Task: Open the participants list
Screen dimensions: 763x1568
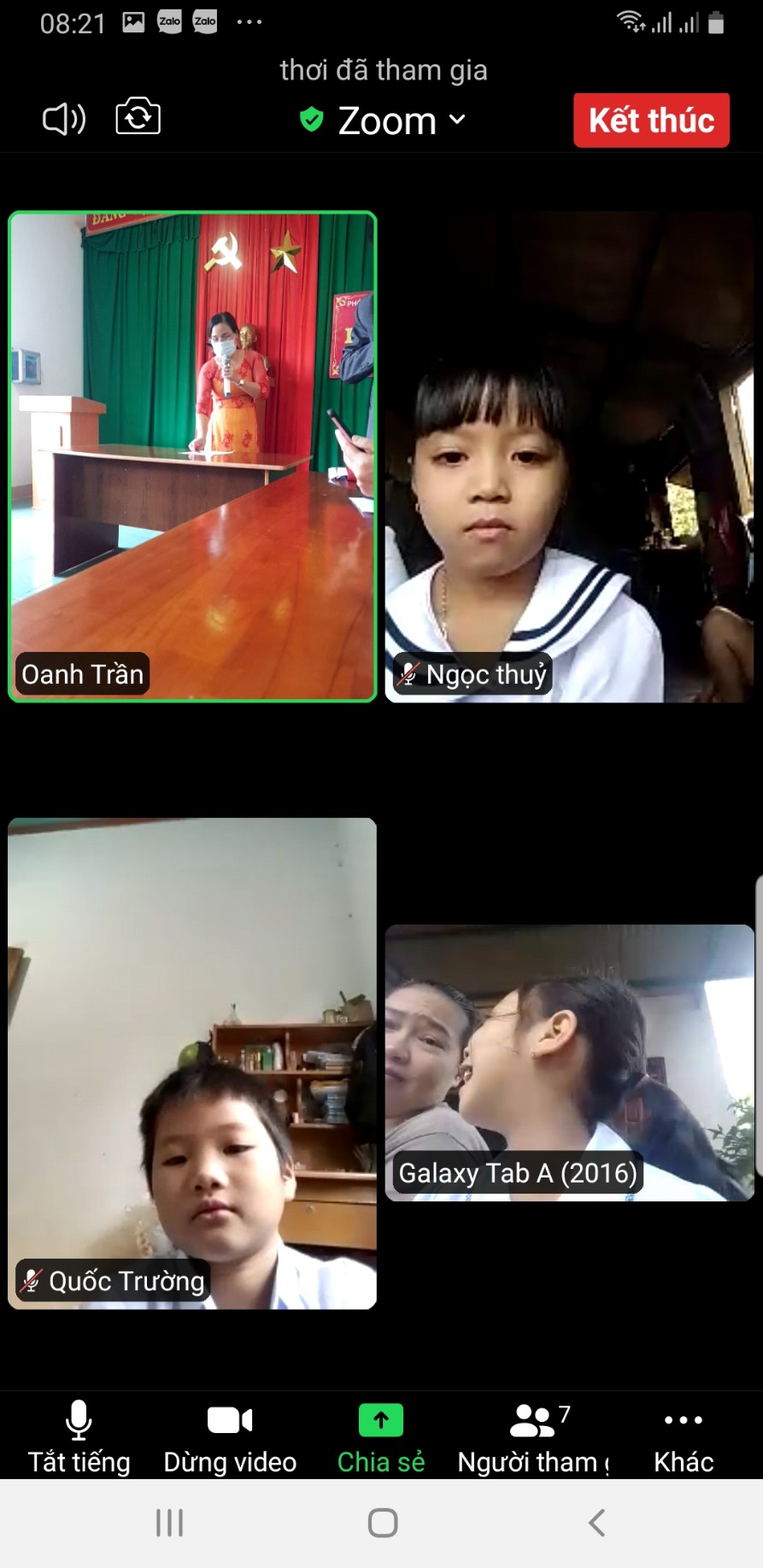Action: pyautogui.click(x=535, y=1437)
